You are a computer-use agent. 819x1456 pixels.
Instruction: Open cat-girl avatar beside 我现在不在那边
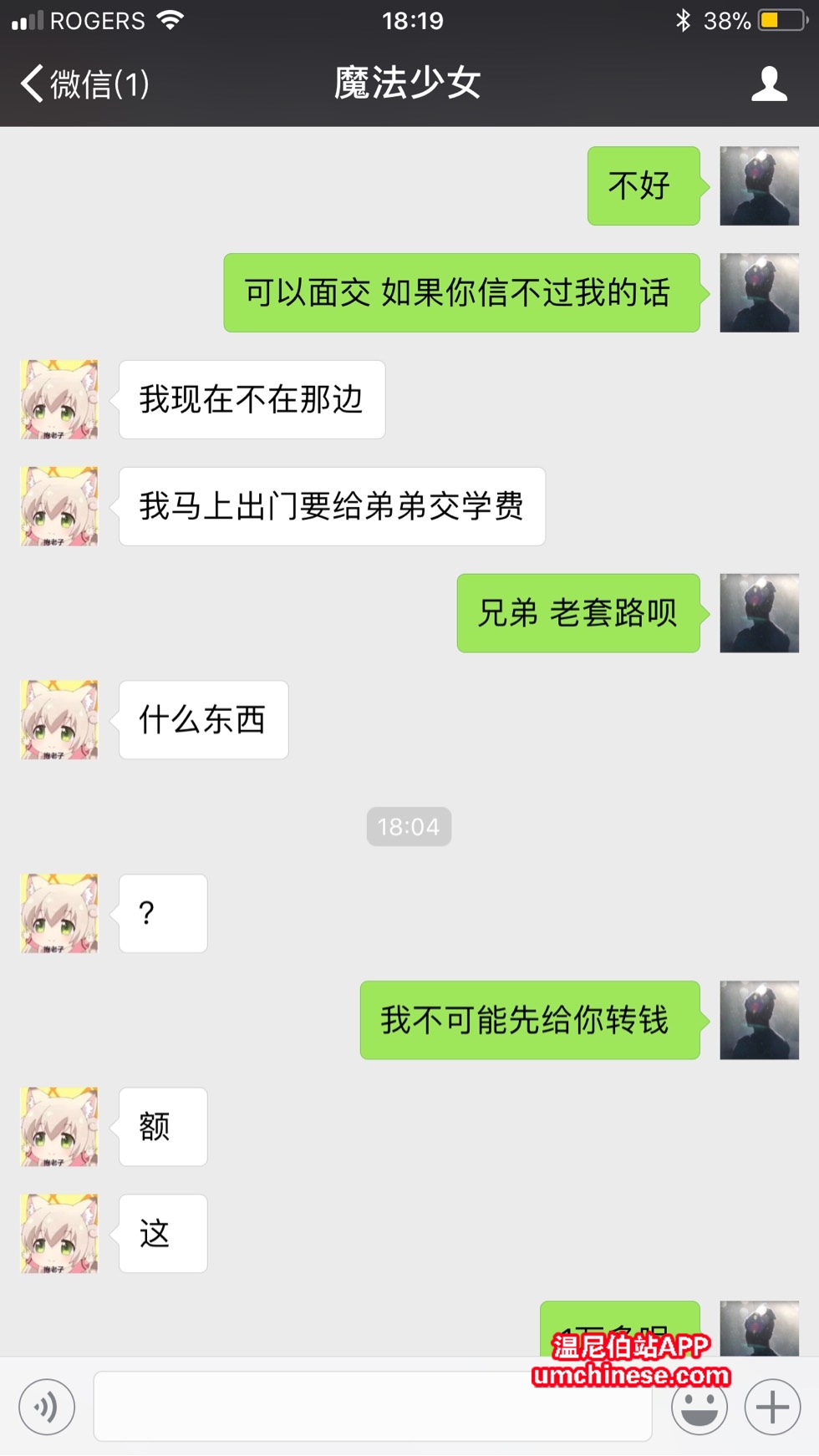[x=59, y=400]
